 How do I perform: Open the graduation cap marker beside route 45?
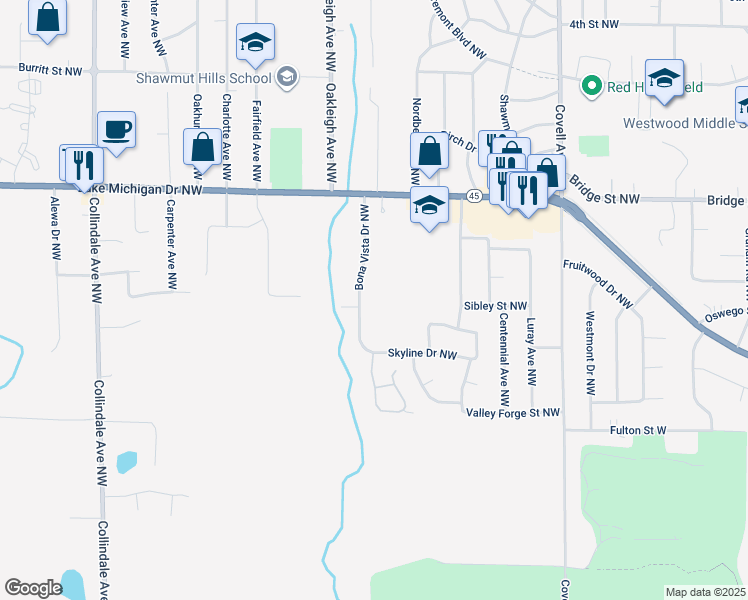[429, 206]
